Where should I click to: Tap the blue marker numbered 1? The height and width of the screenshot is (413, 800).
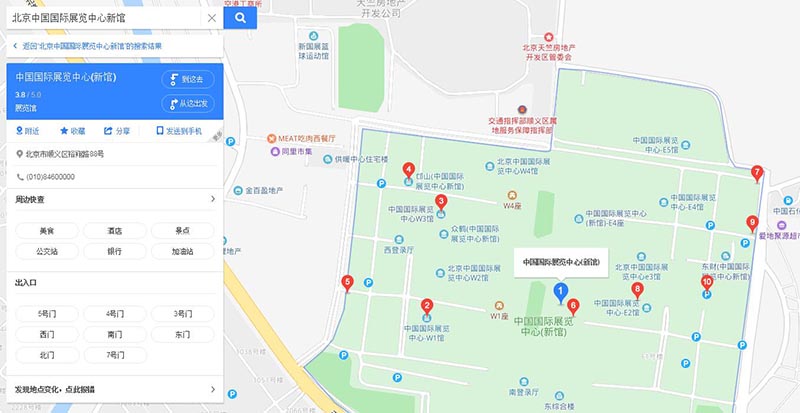(x=559, y=291)
